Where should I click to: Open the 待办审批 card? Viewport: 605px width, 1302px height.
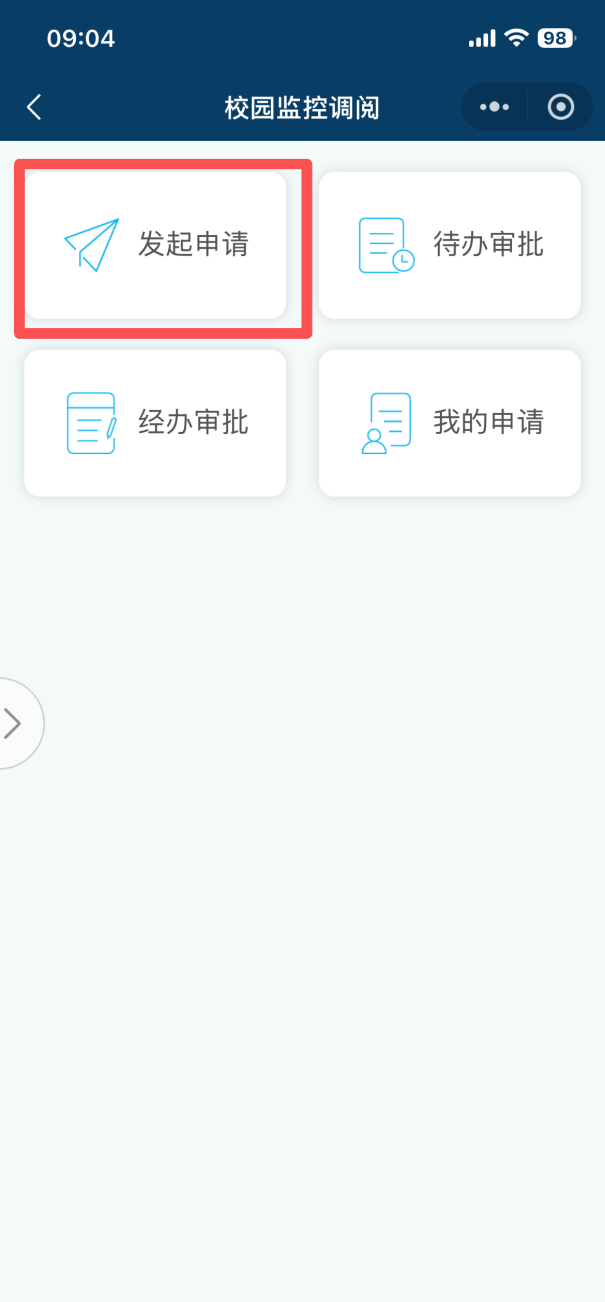click(x=450, y=245)
